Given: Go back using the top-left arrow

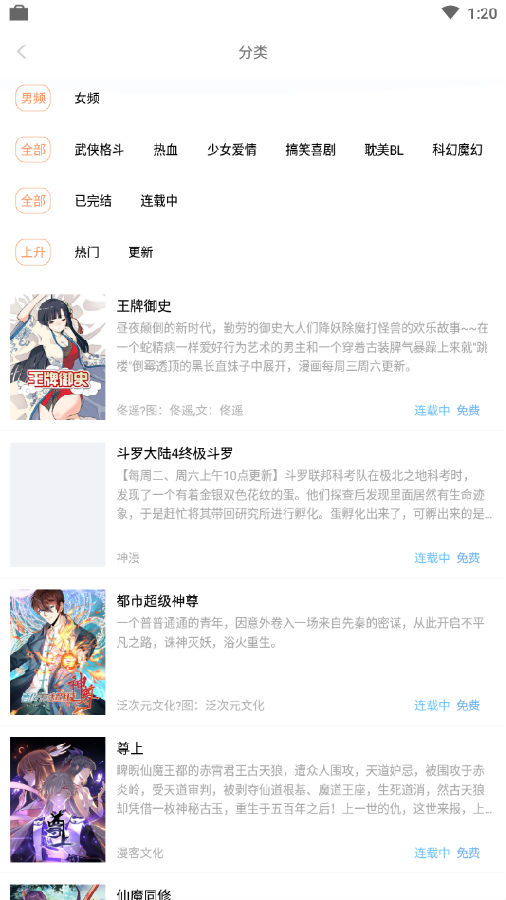Looking at the screenshot, I should [x=22, y=52].
